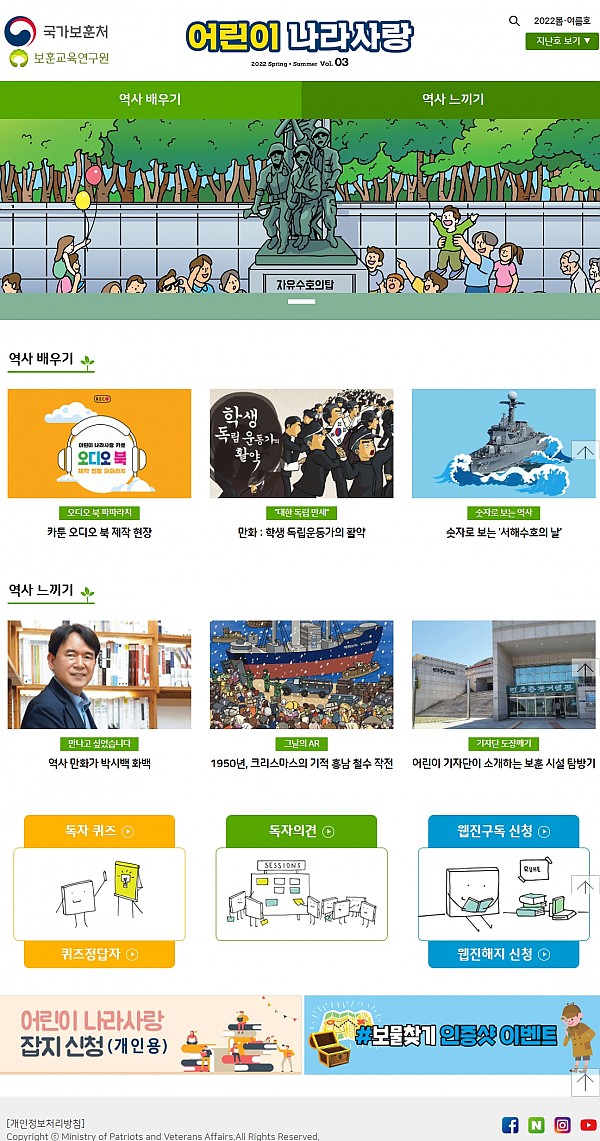Screen dimensions: 600x1141
Task: Tap the 웹진구독 신청 button
Action: [x=503, y=831]
